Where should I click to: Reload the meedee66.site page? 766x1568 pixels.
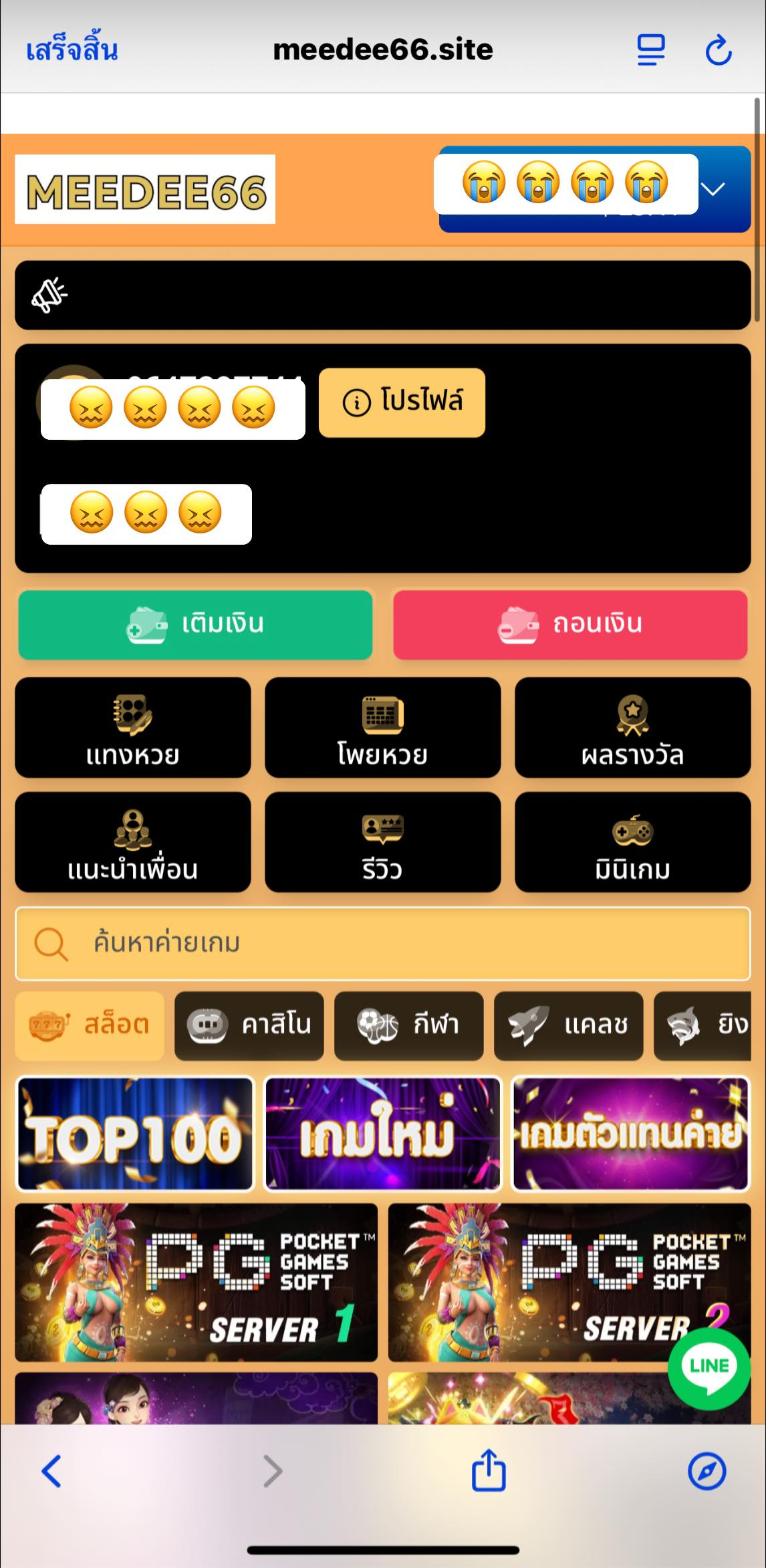click(x=719, y=51)
